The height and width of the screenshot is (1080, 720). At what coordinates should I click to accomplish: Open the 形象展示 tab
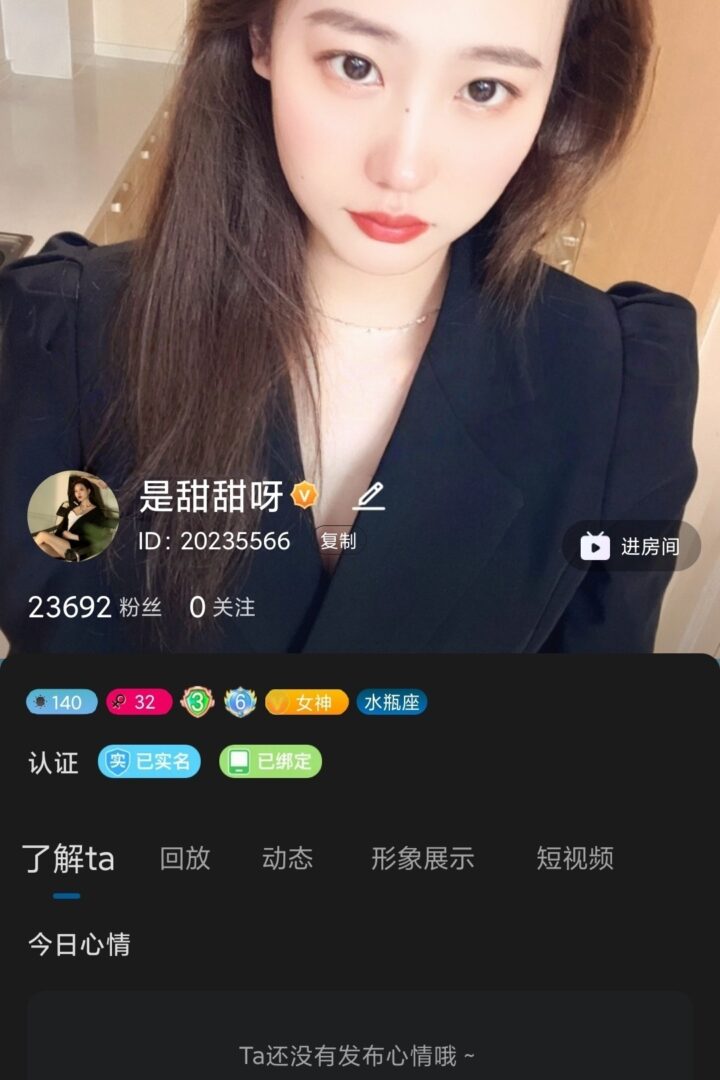point(422,858)
